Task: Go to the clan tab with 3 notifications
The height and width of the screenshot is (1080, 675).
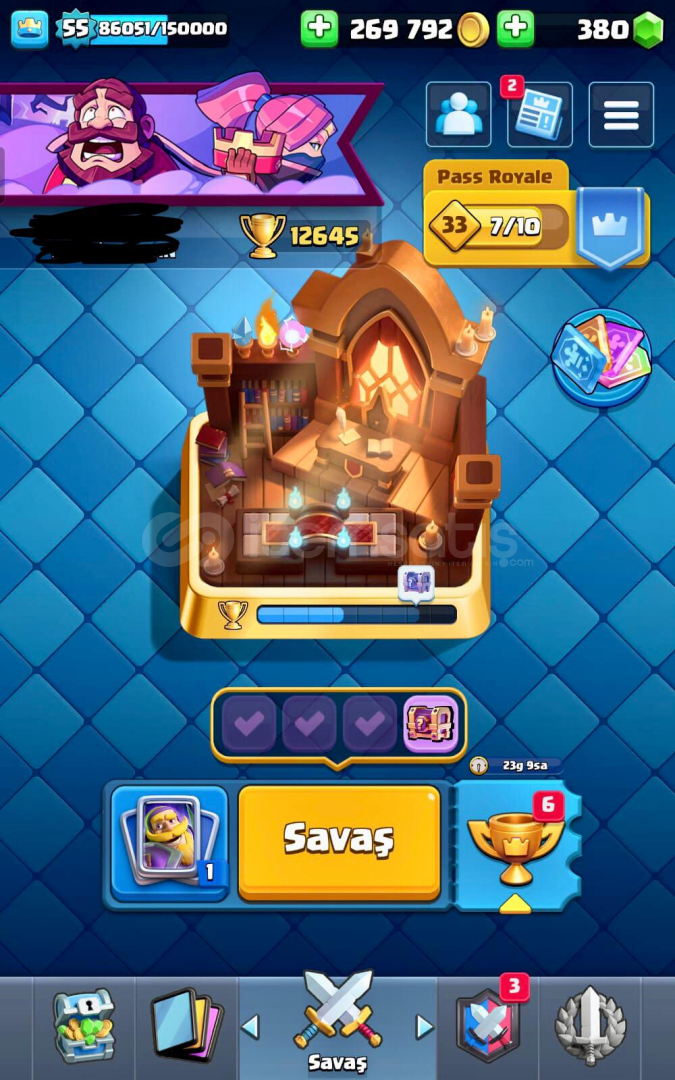Action: (x=488, y=1027)
